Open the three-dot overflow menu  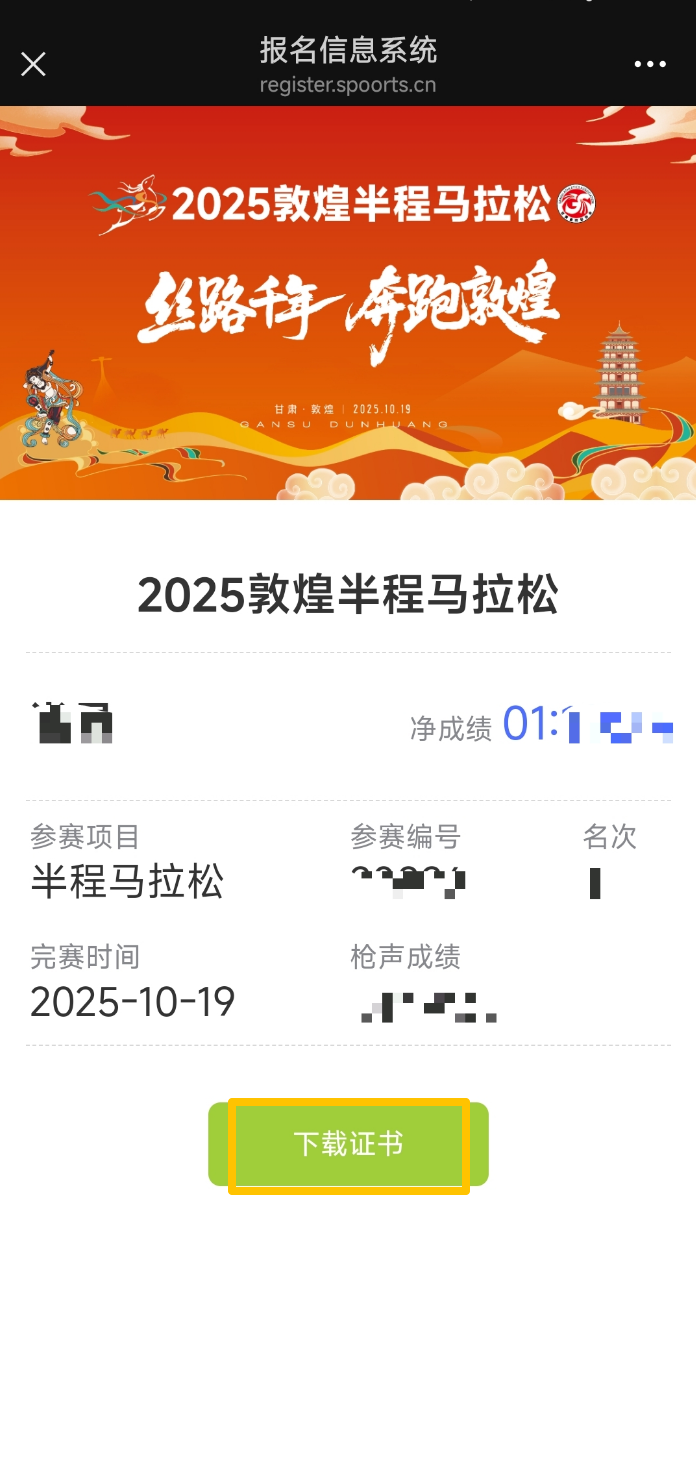(650, 65)
